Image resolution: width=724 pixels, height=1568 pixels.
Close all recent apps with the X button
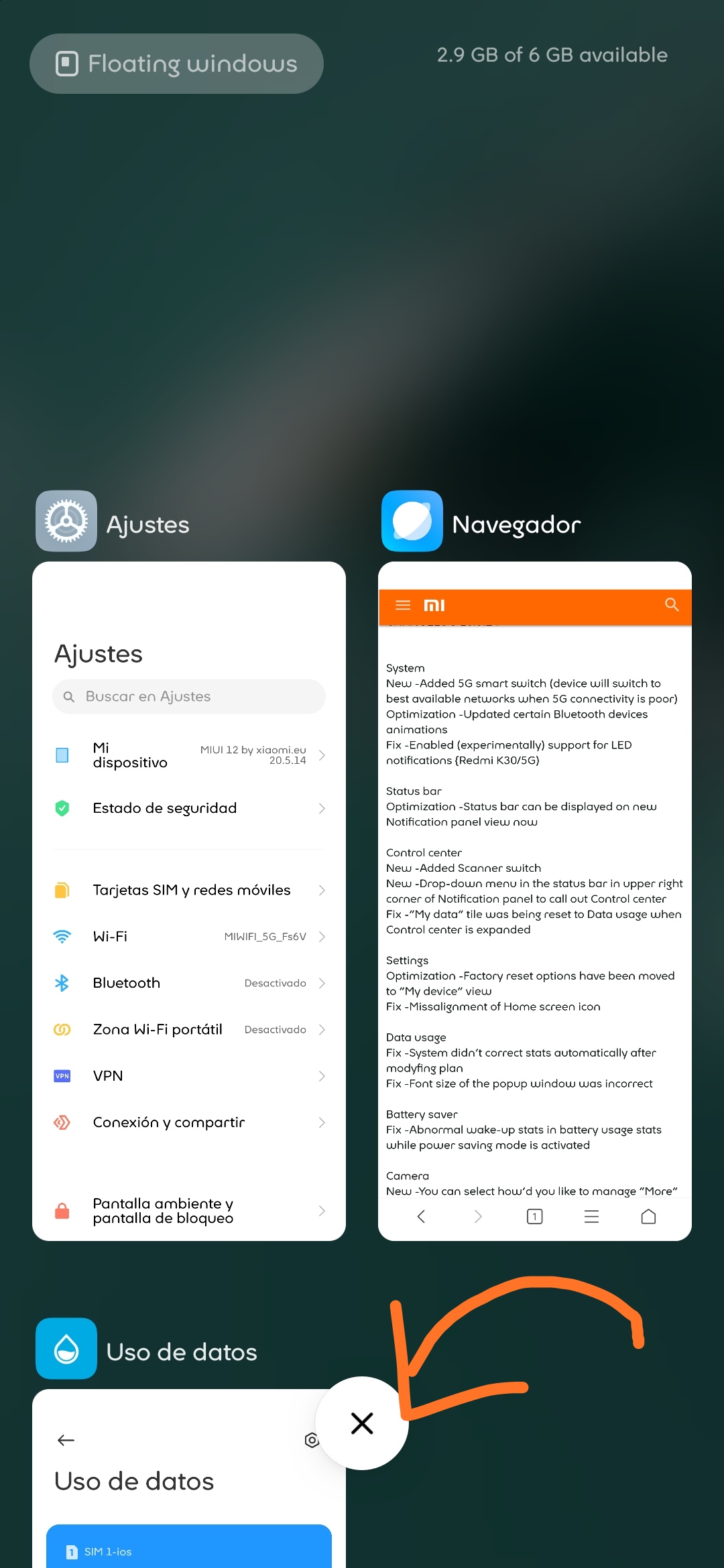362,1423
